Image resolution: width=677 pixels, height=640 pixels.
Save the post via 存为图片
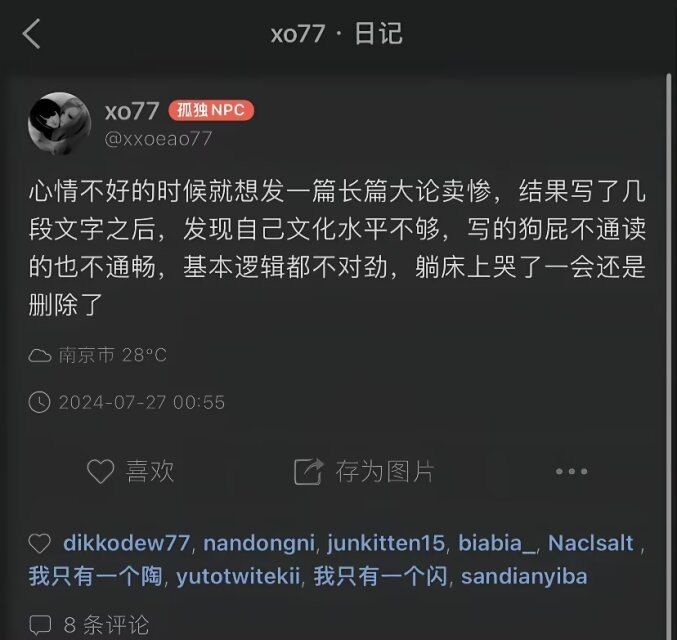tap(365, 471)
